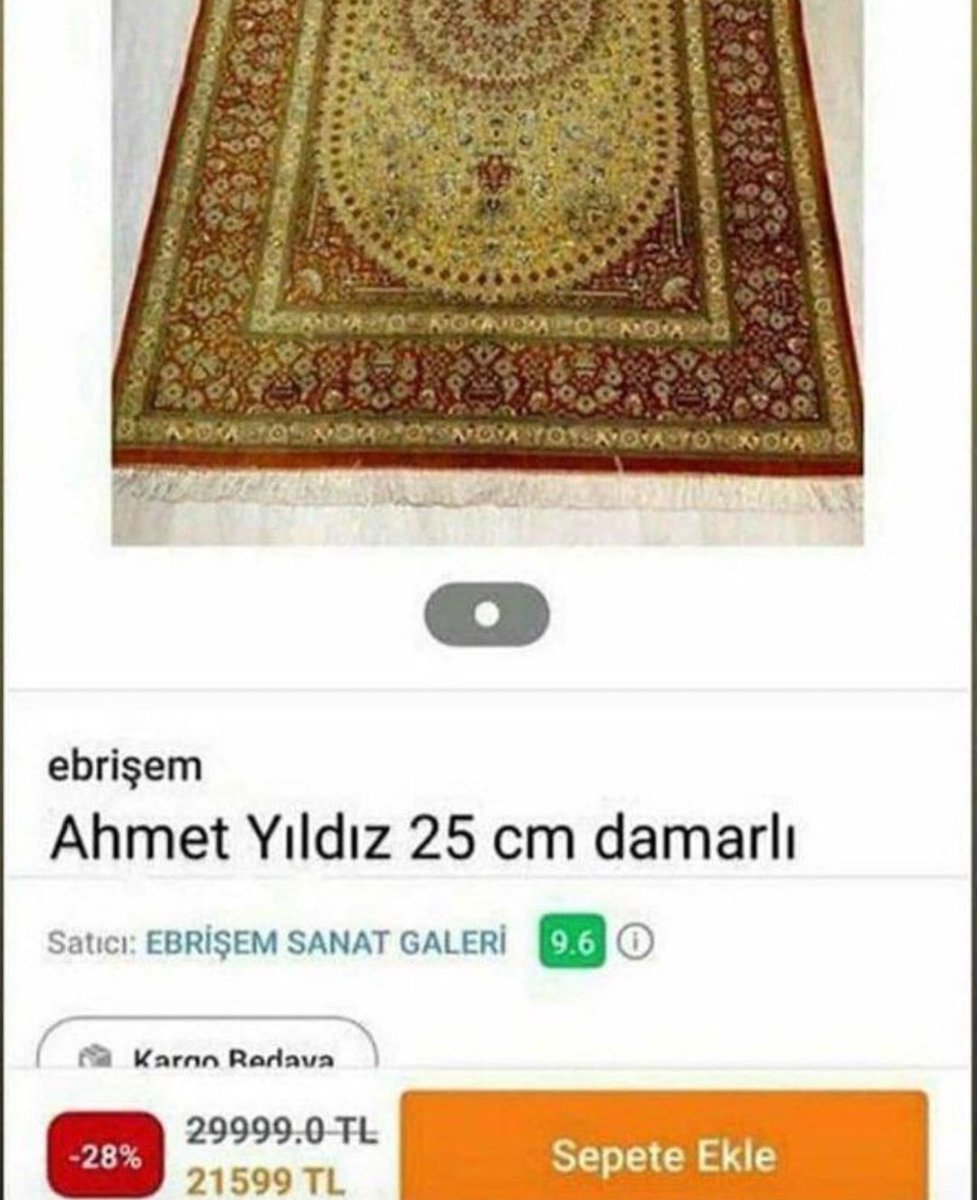Image resolution: width=977 pixels, height=1200 pixels.
Task: Open the rug product photo
Action: tap(487, 270)
